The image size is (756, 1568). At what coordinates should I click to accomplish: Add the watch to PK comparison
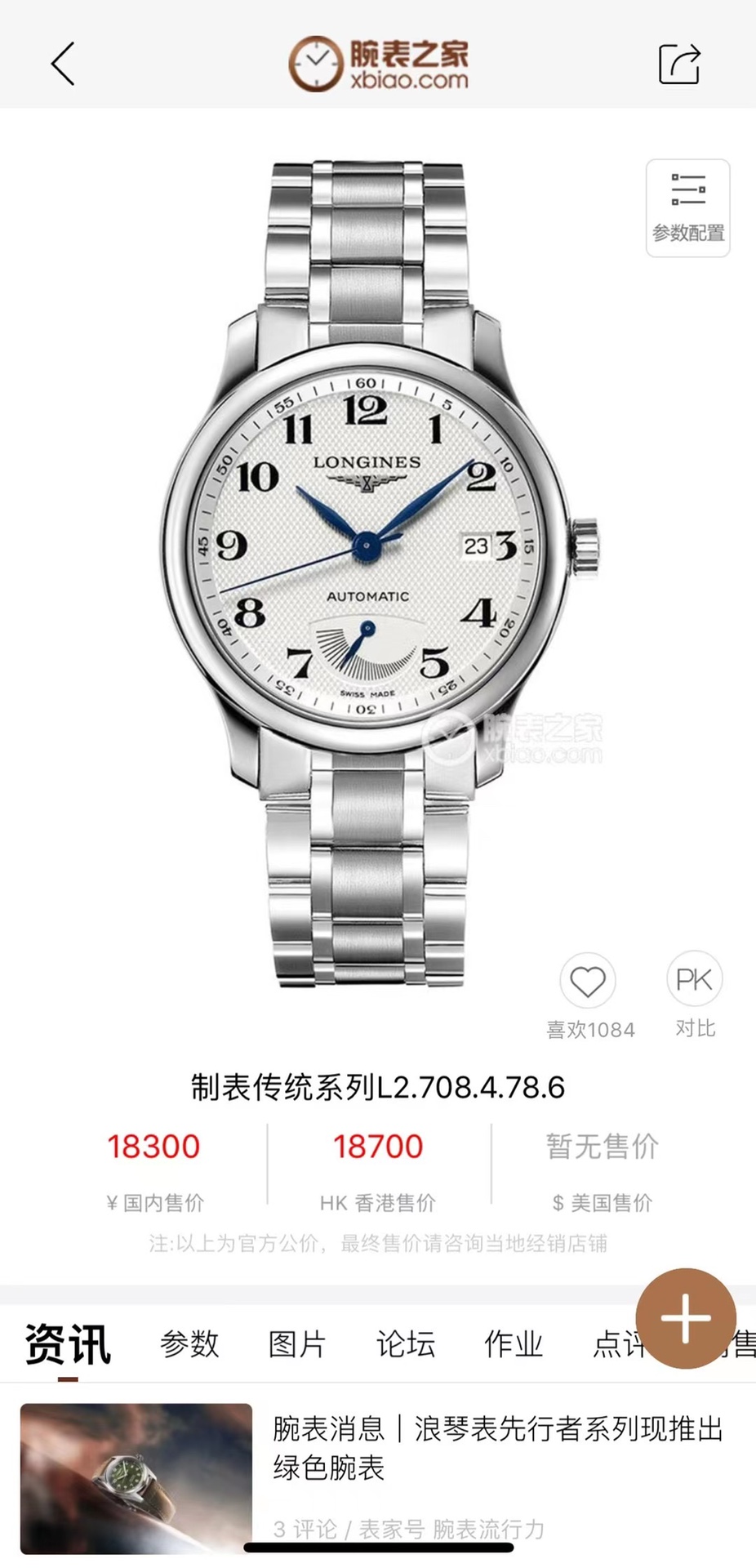pos(695,979)
